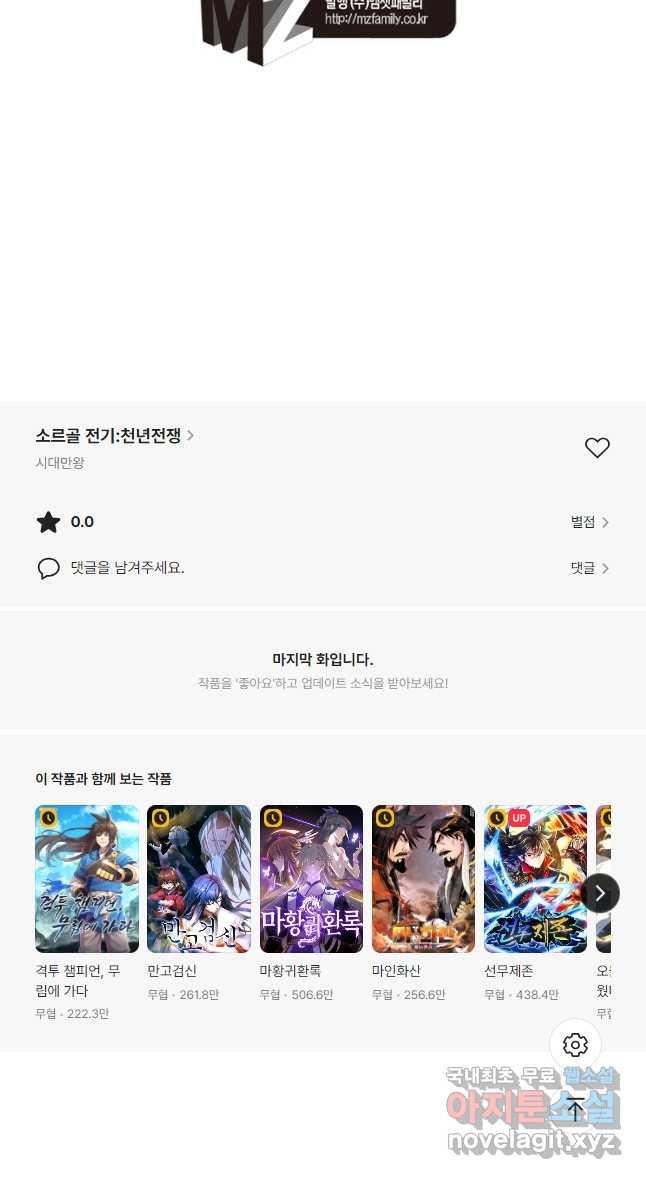Open the 마인화산 webtoon card
The image size is (646, 1179).
coord(423,879)
